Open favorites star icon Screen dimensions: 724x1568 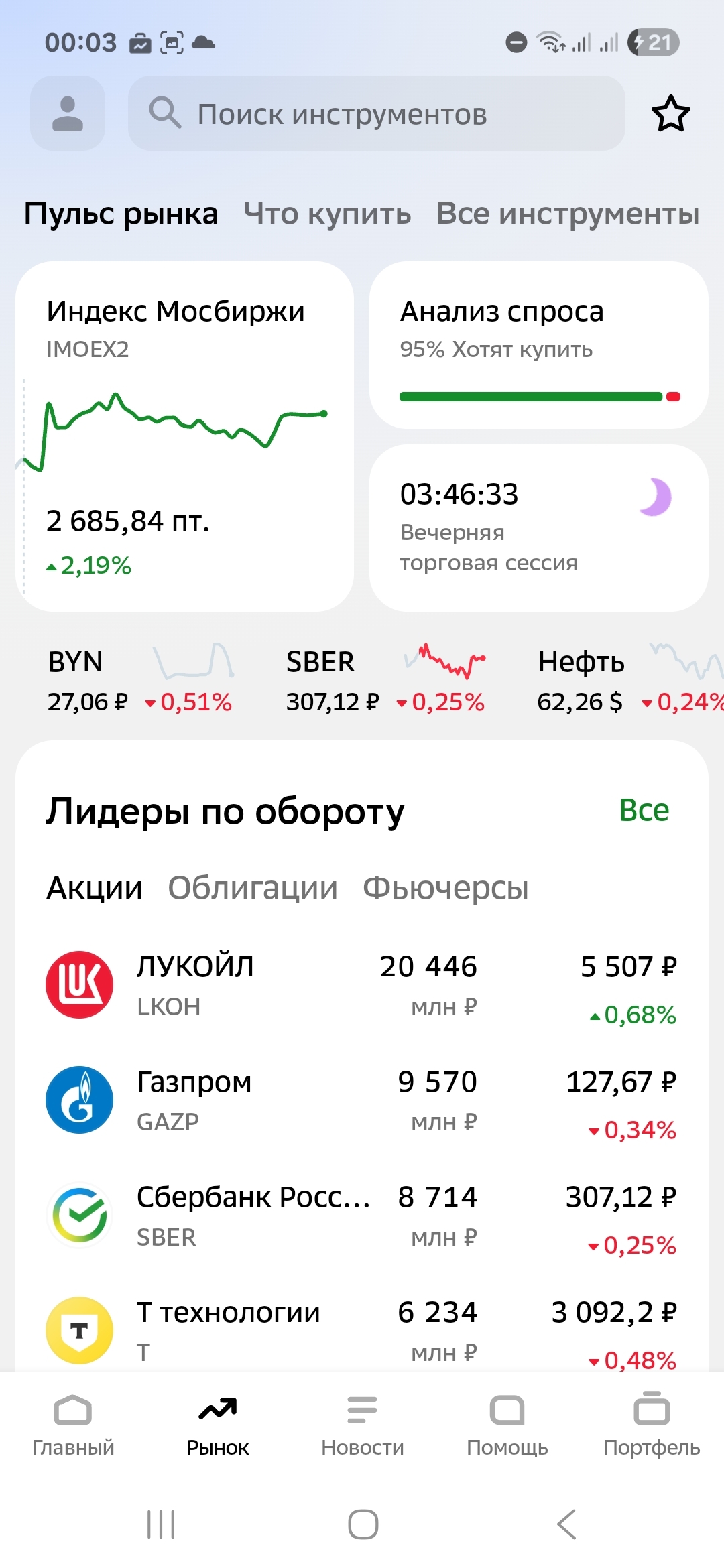point(670,113)
